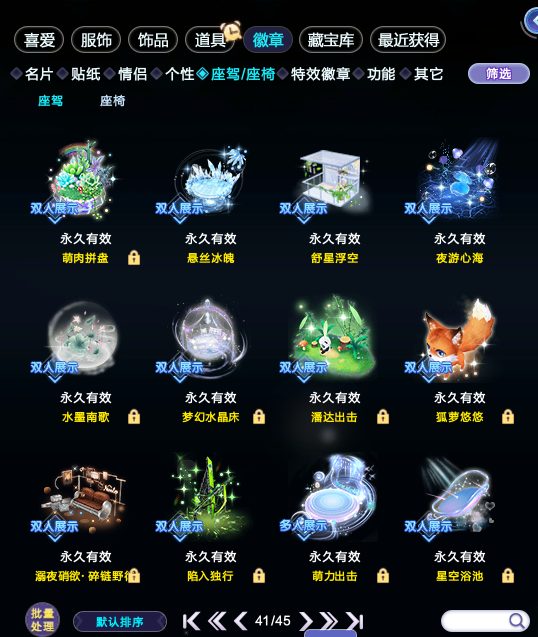Open the 藏宝库 tab
Viewport: 538px width, 637px height.
point(330,40)
